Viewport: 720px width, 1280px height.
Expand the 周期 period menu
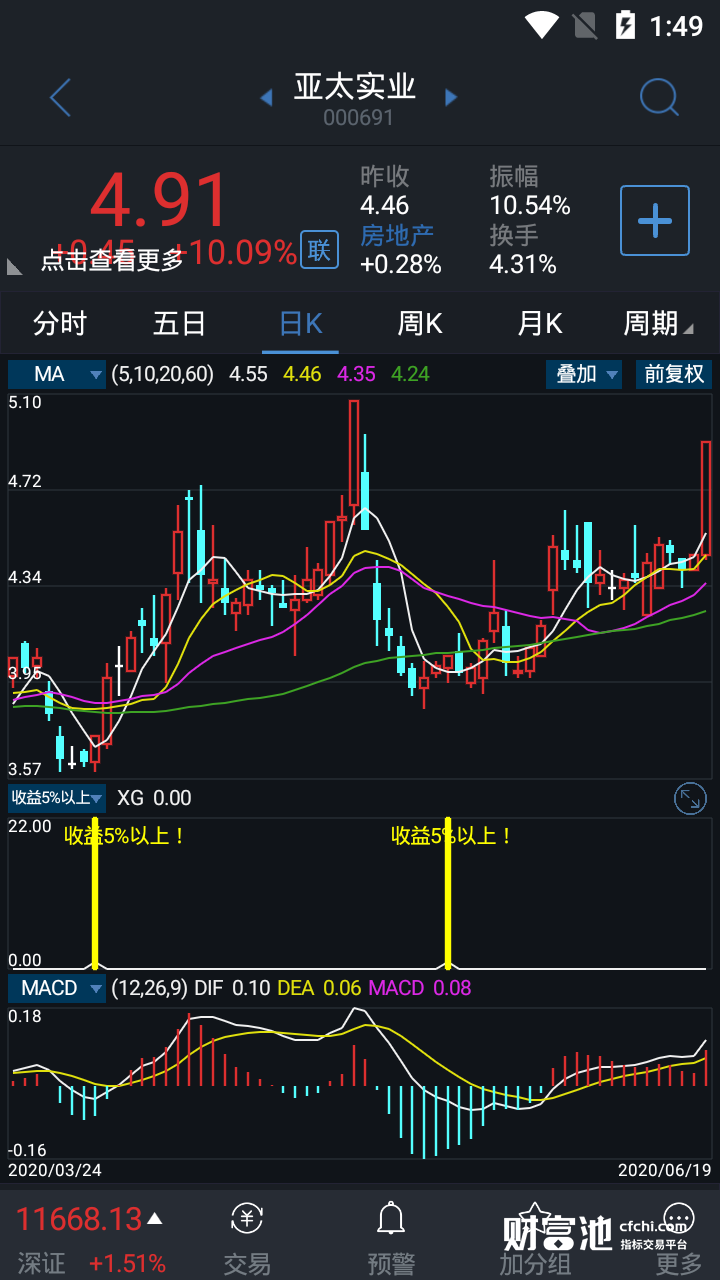[657, 323]
